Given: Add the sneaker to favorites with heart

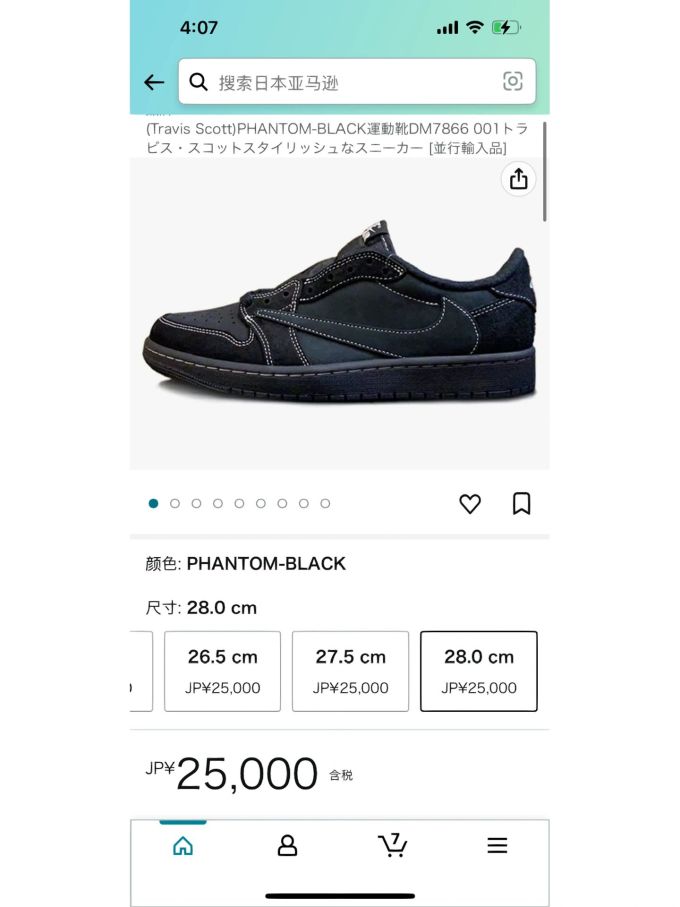Looking at the screenshot, I should coord(470,504).
